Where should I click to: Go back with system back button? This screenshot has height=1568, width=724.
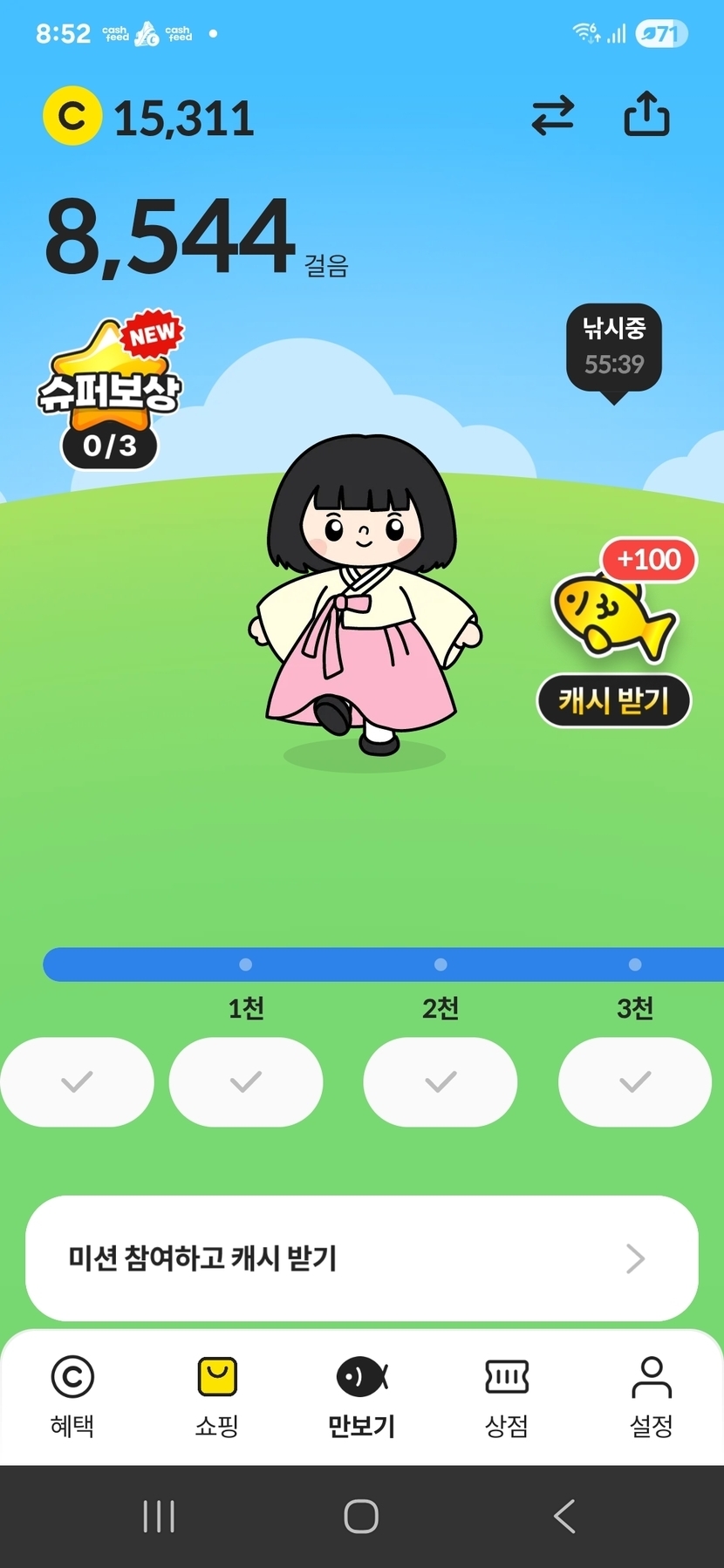coord(564,1517)
